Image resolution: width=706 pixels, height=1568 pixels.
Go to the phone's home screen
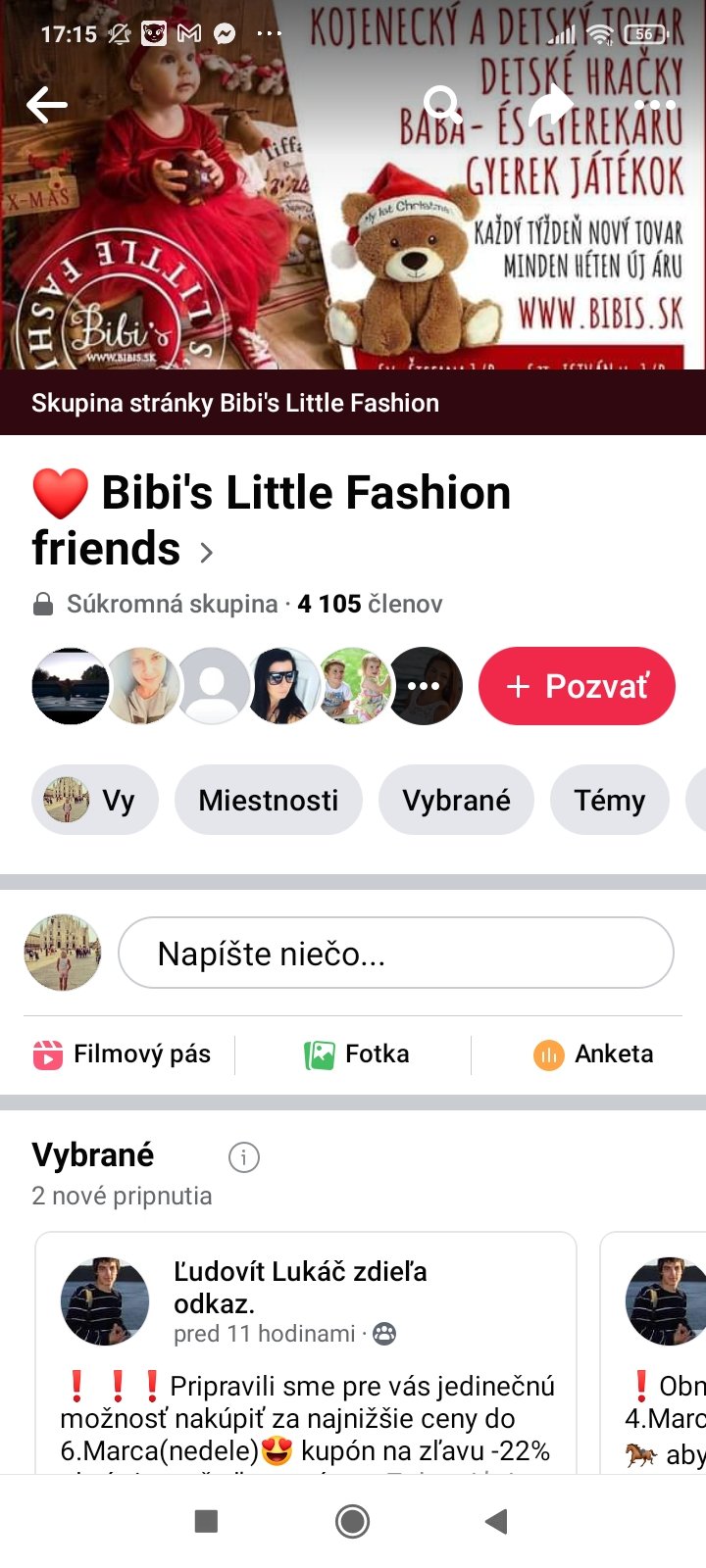point(352,1521)
